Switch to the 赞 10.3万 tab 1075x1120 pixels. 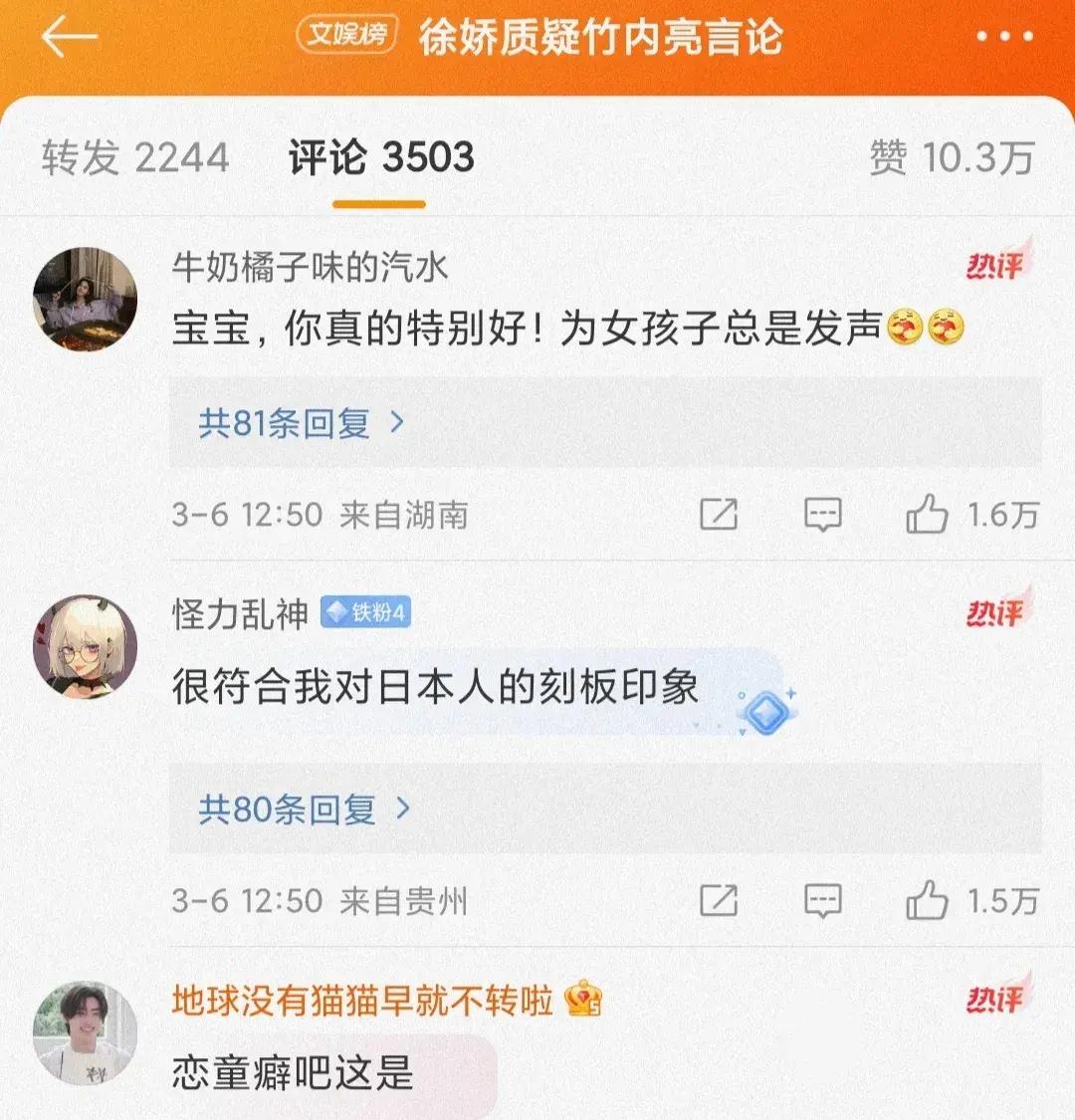(x=952, y=158)
